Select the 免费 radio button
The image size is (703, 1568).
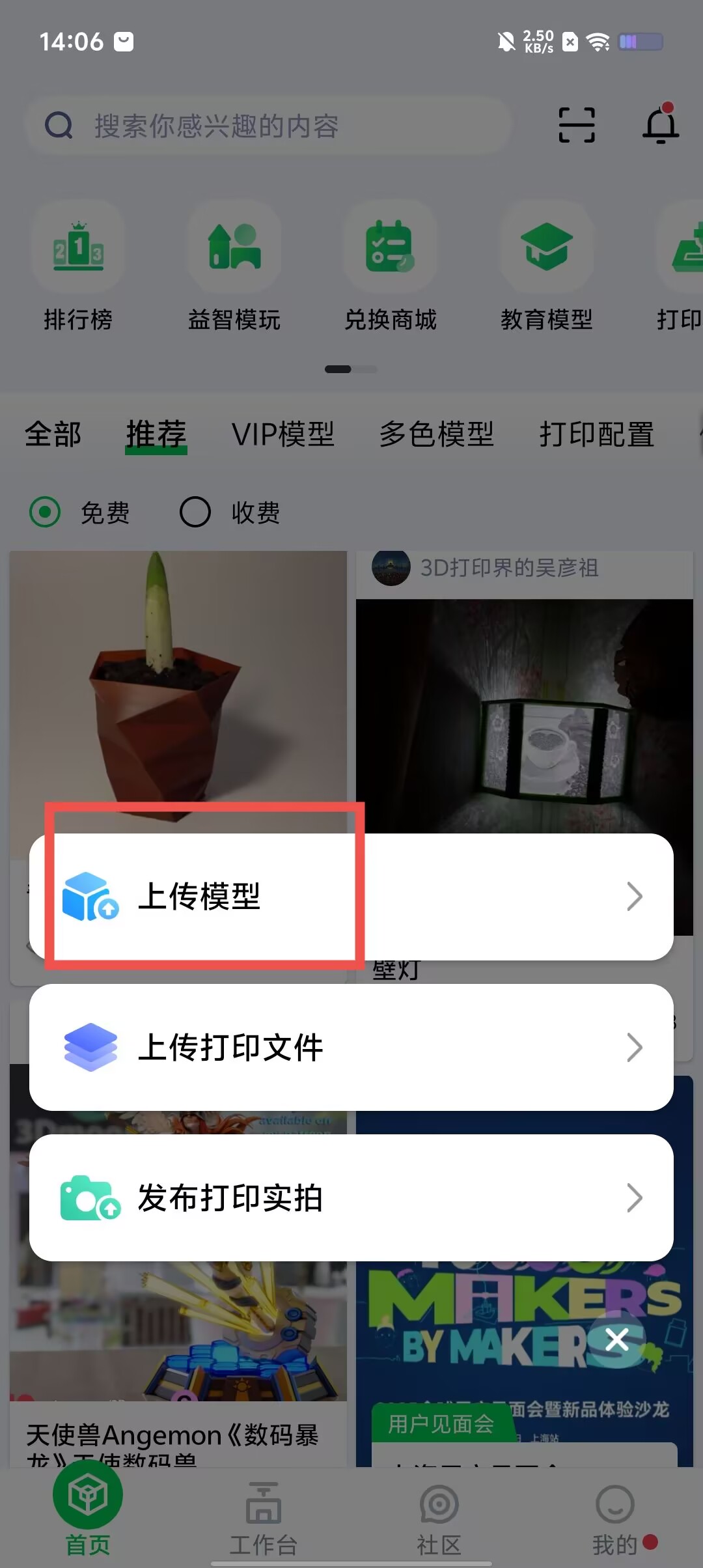pyautogui.click(x=46, y=512)
